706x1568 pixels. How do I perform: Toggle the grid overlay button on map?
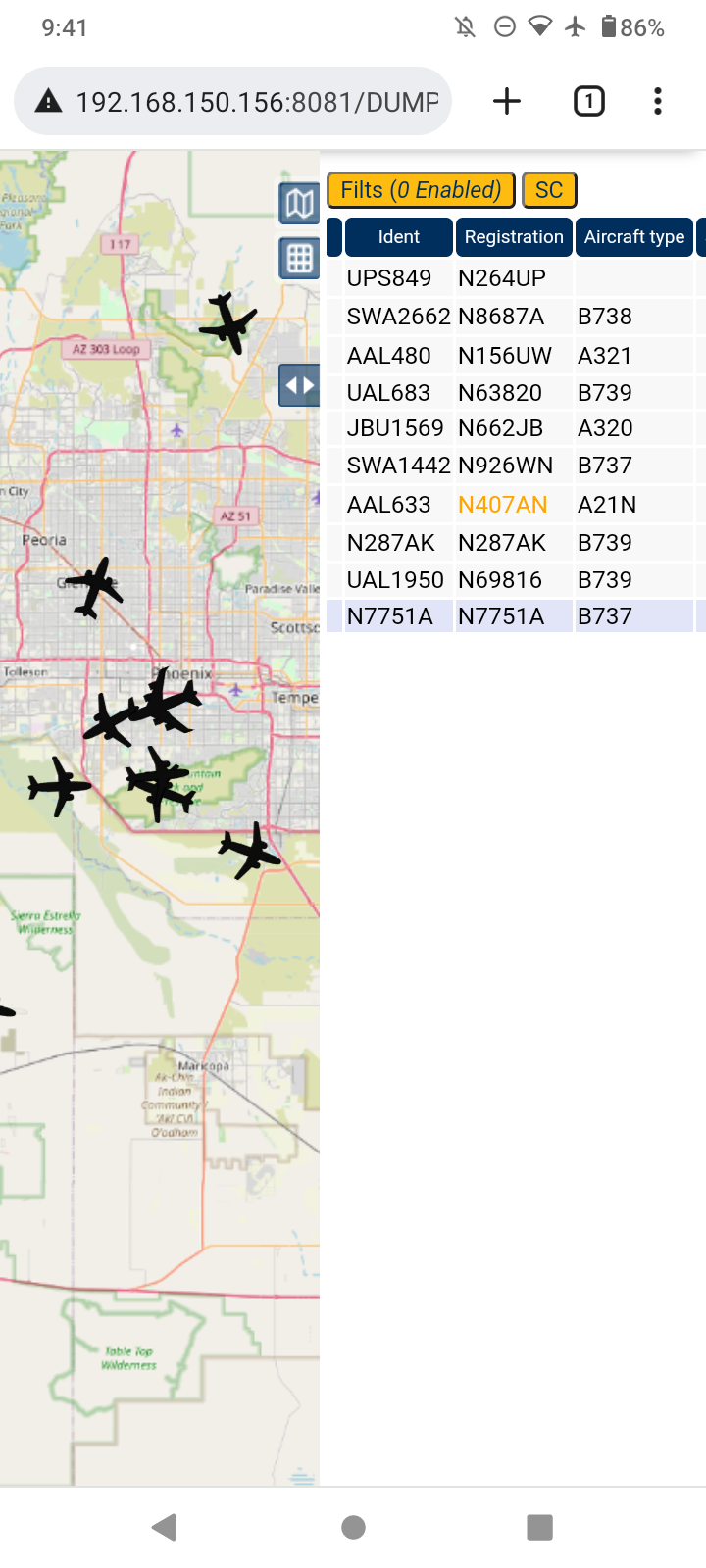click(x=299, y=259)
